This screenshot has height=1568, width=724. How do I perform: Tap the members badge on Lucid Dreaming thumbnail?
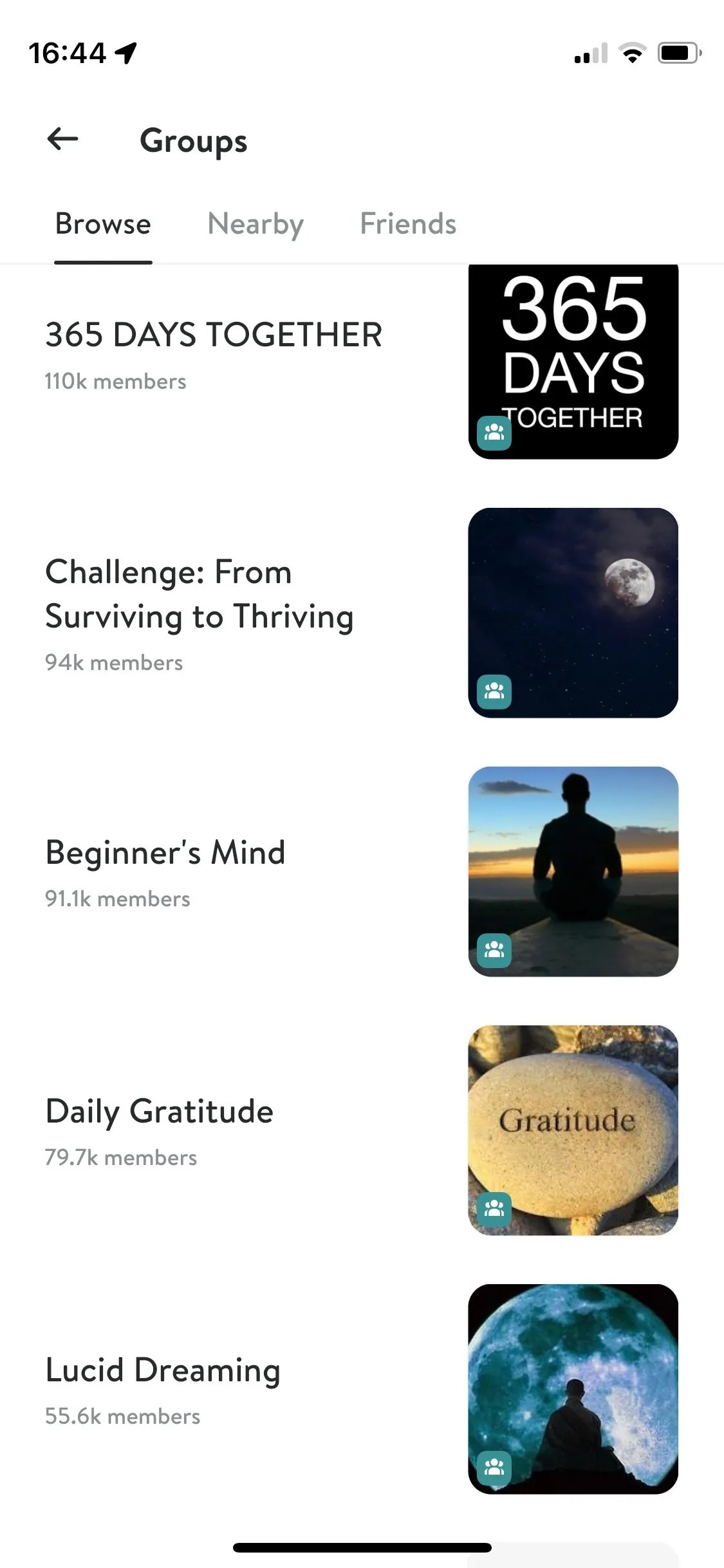click(x=494, y=1468)
